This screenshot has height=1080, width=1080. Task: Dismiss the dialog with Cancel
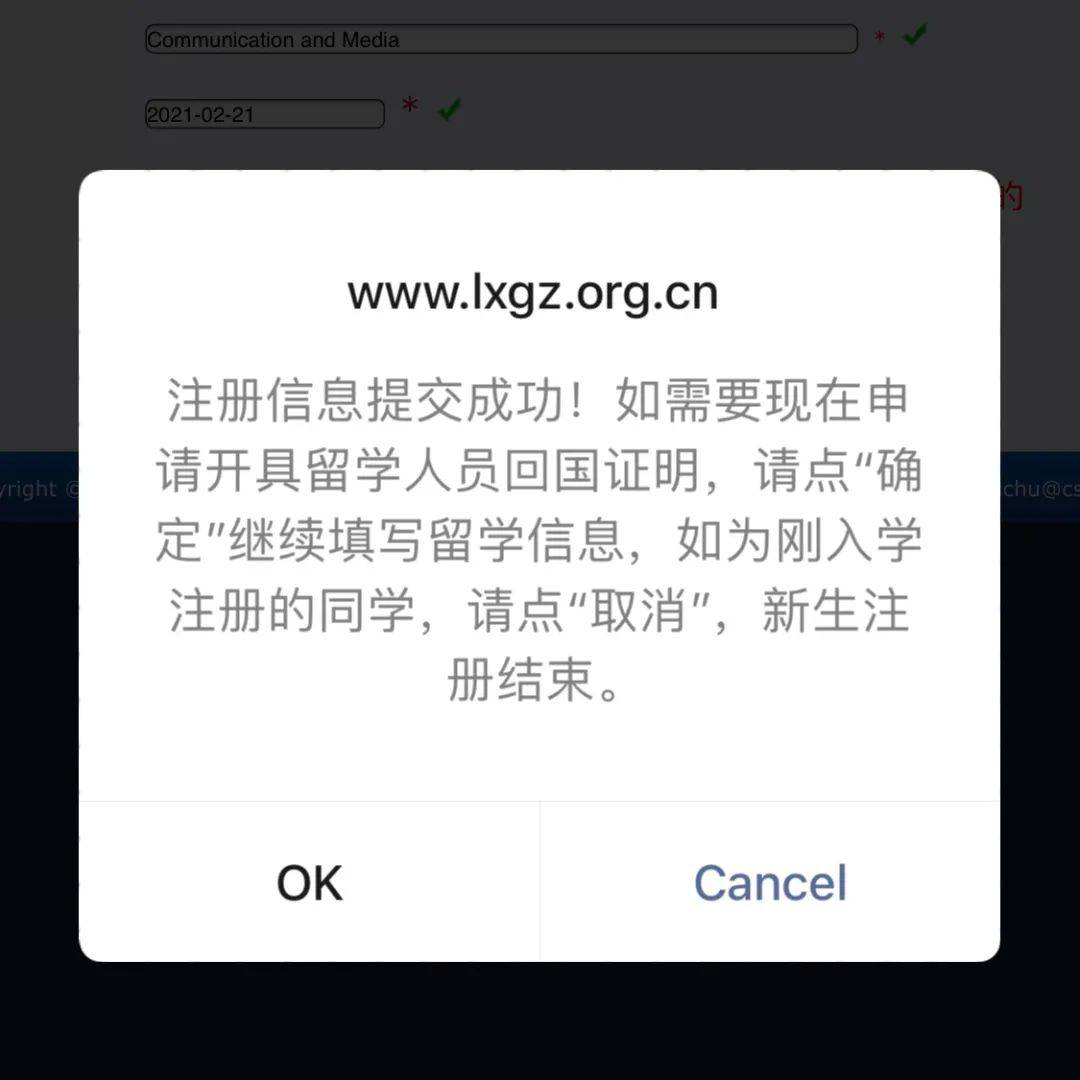(770, 883)
